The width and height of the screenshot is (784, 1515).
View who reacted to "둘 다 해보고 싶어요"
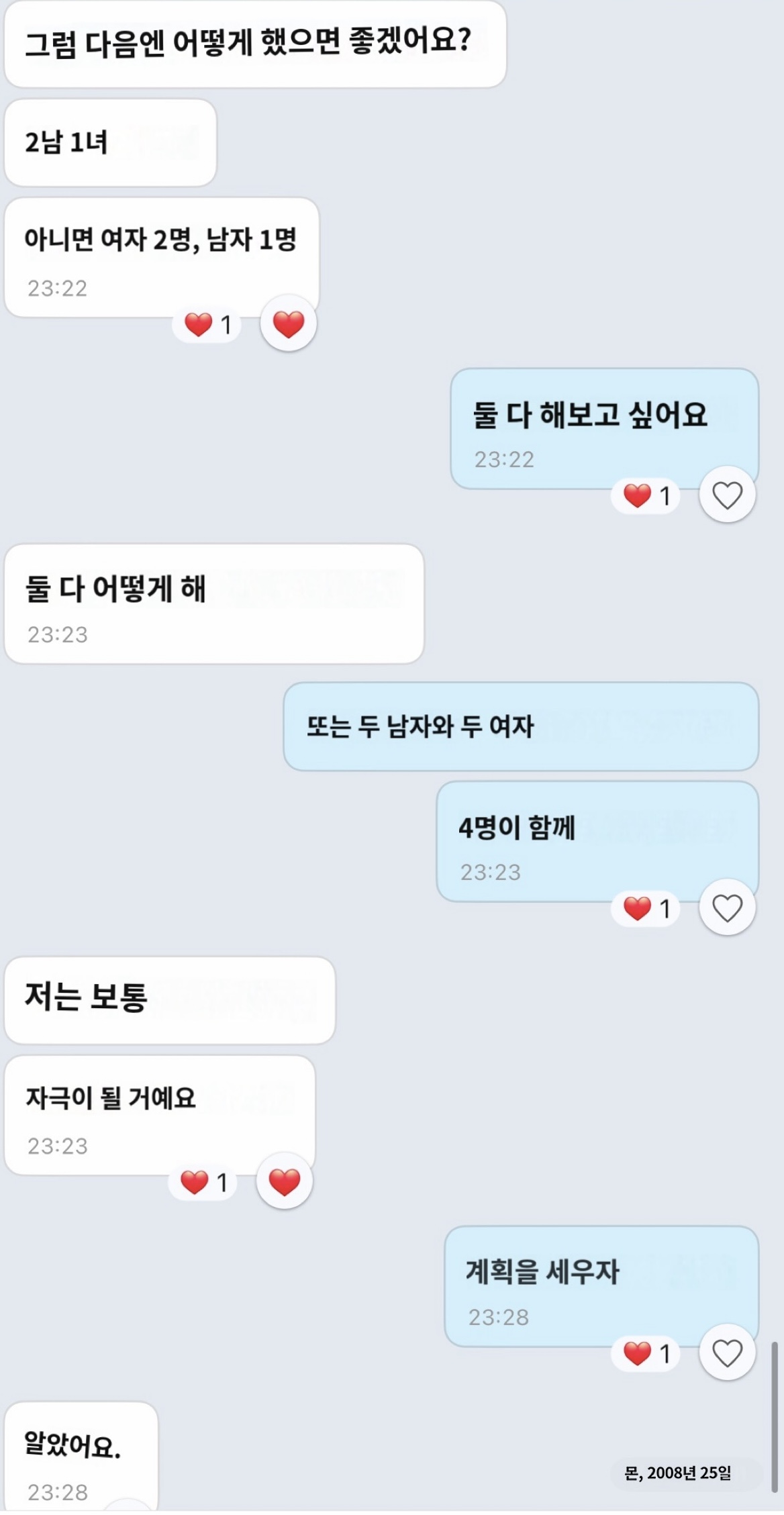(x=646, y=496)
